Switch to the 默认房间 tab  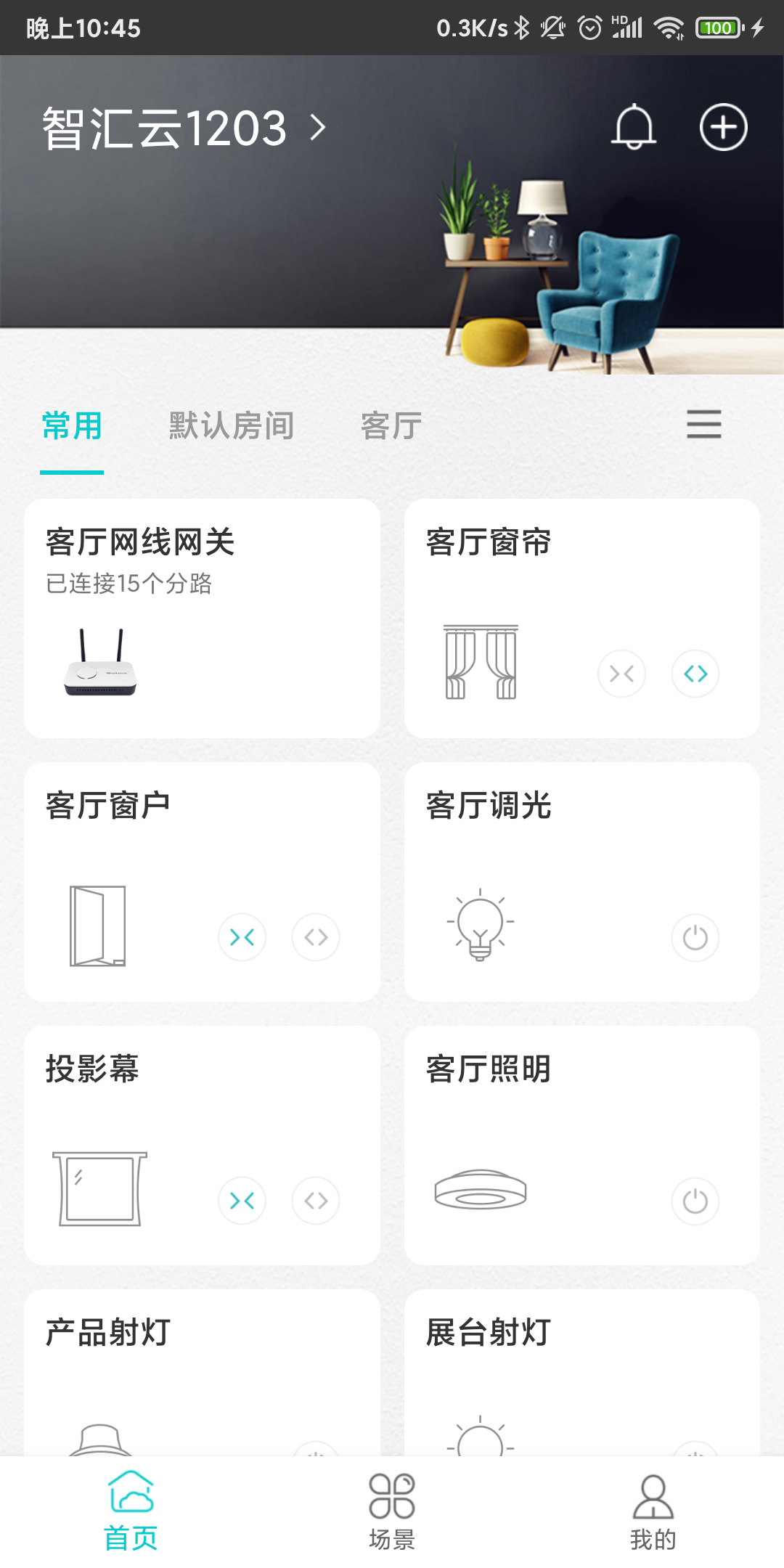tap(229, 425)
